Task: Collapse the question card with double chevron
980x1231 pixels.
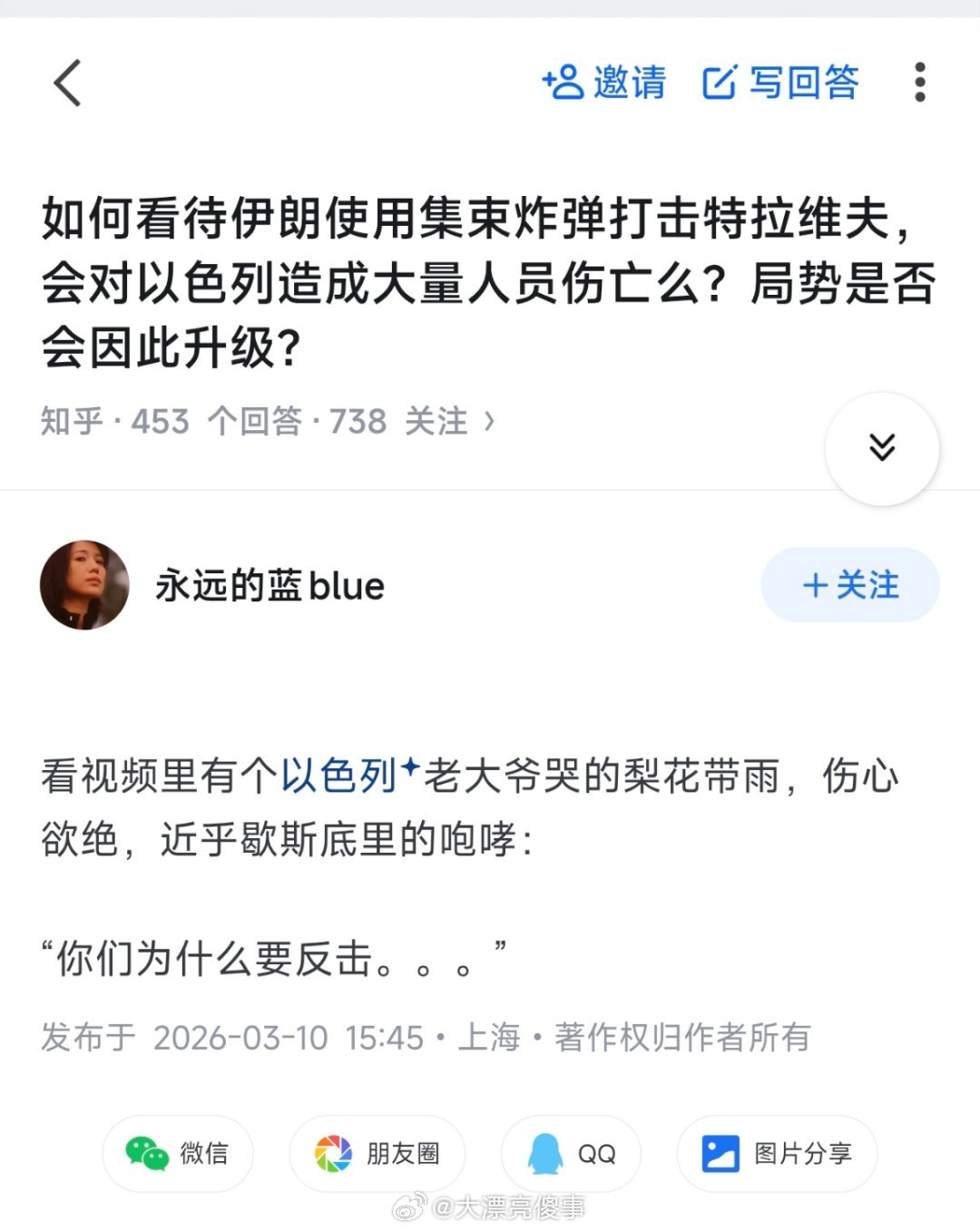Action: [x=880, y=448]
